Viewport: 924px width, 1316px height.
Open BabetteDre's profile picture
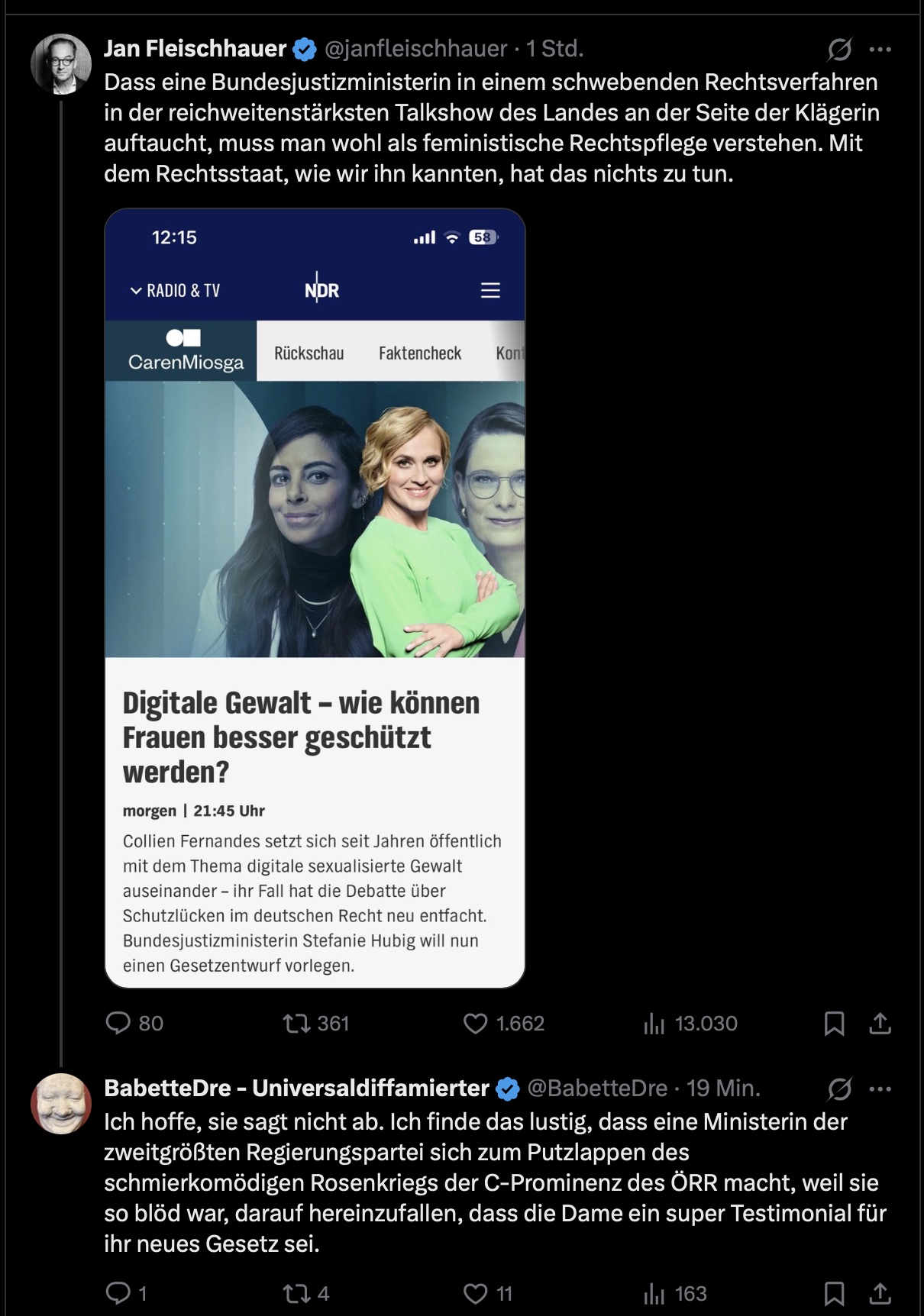point(61,1104)
